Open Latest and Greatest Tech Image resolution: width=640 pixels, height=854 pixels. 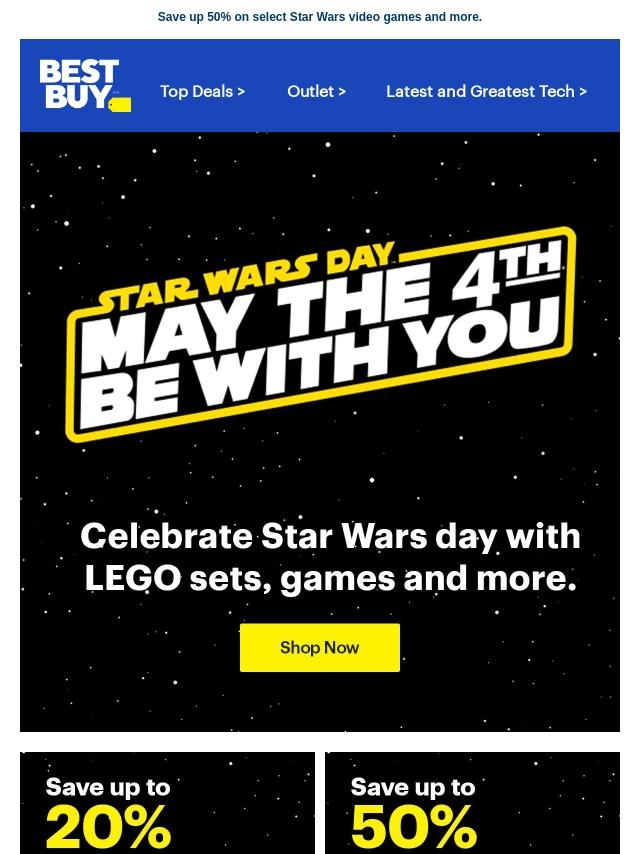tap(486, 91)
